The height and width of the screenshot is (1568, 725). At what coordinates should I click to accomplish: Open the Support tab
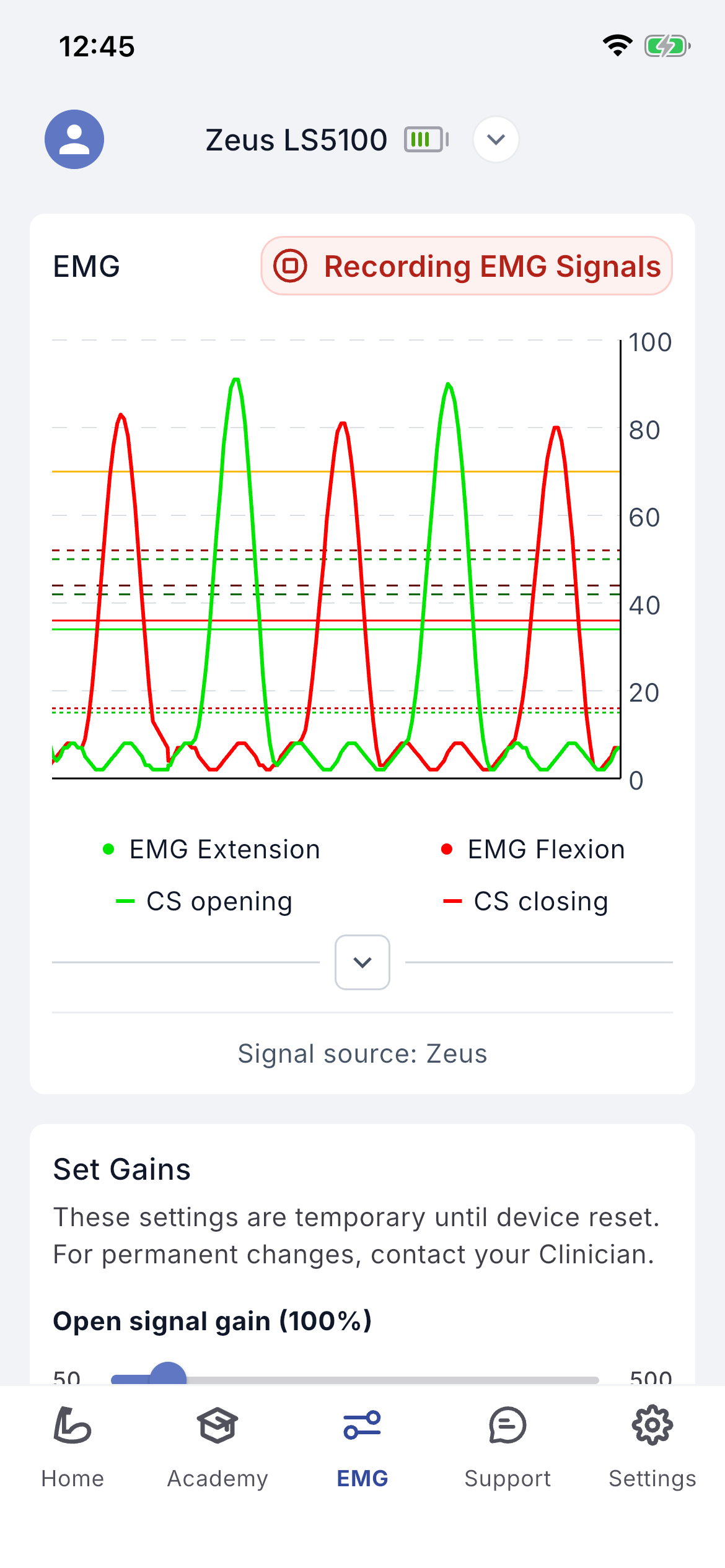pyautogui.click(x=507, y=1448)
